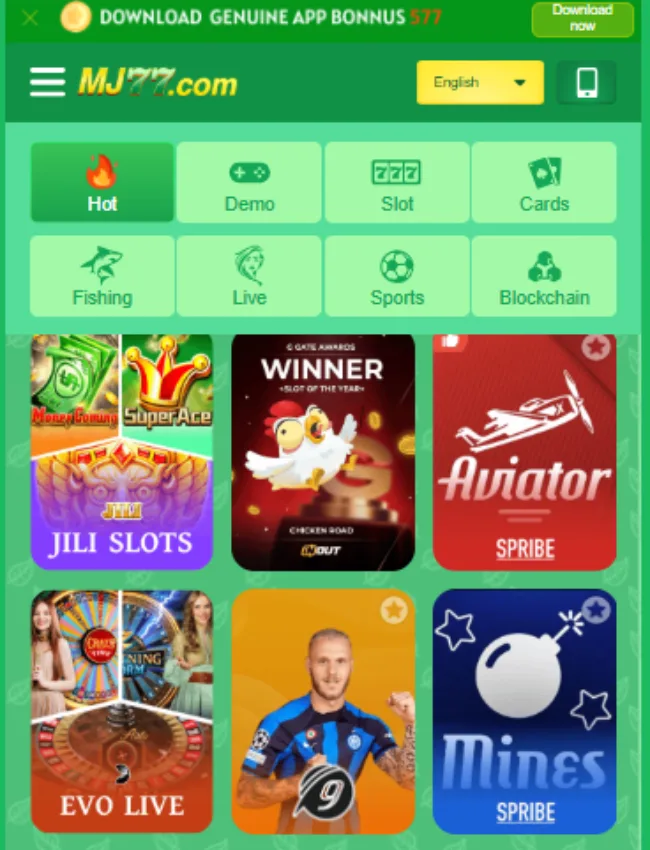Viewport: 650px width, 850px height.
Task: Open the JILI Slots game tile
Action: pyautogui.click(x=122, y=452)
